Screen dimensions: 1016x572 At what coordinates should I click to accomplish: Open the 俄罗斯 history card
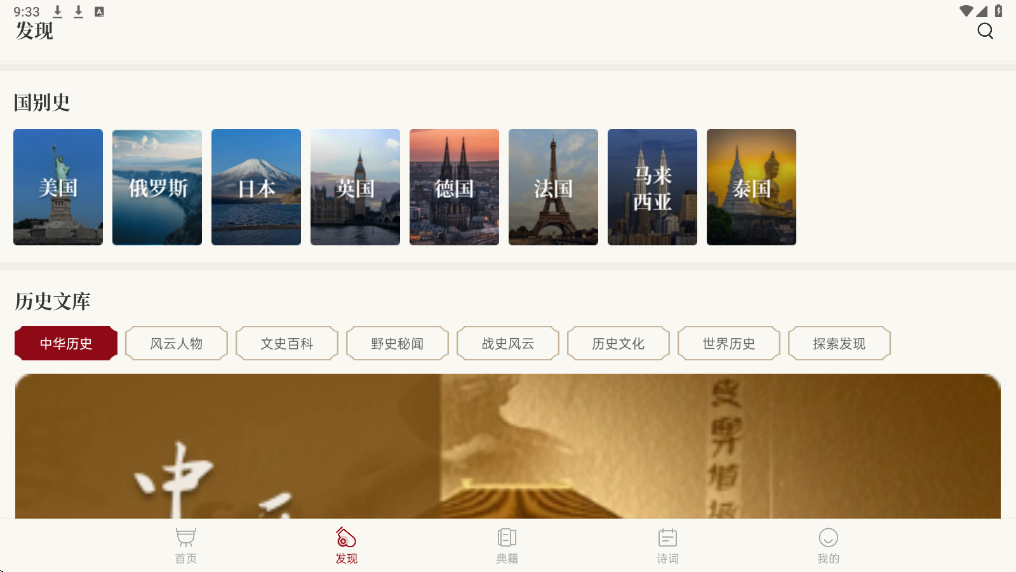pos(157,187)
